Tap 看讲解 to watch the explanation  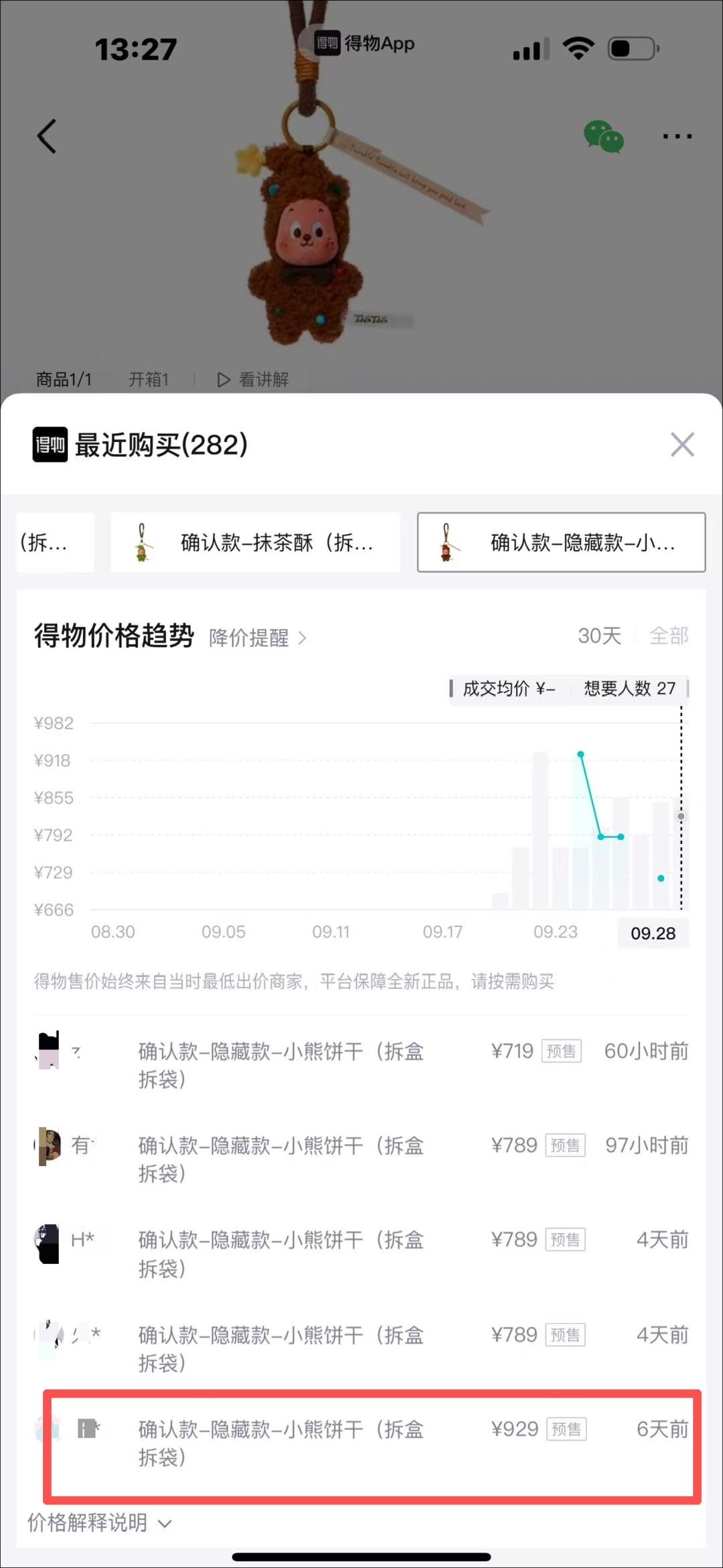coord(254,380)
